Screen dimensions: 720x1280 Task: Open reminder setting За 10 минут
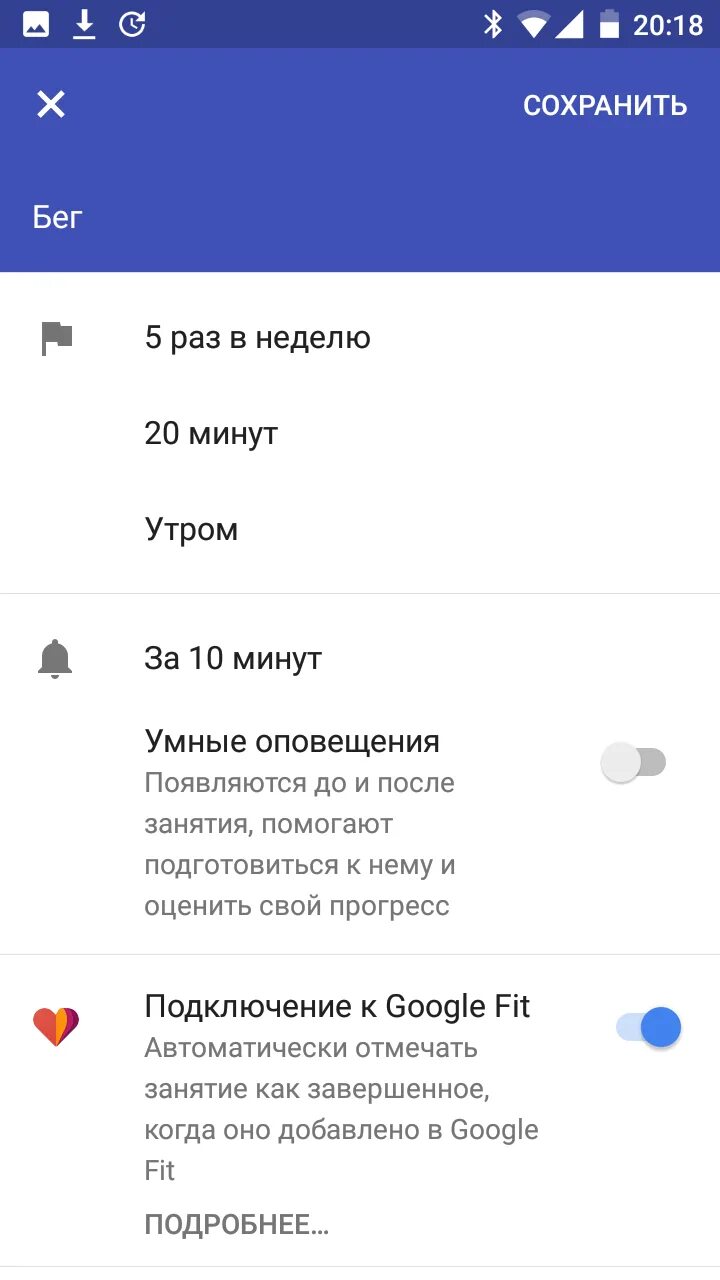click(x=360, y=659)
